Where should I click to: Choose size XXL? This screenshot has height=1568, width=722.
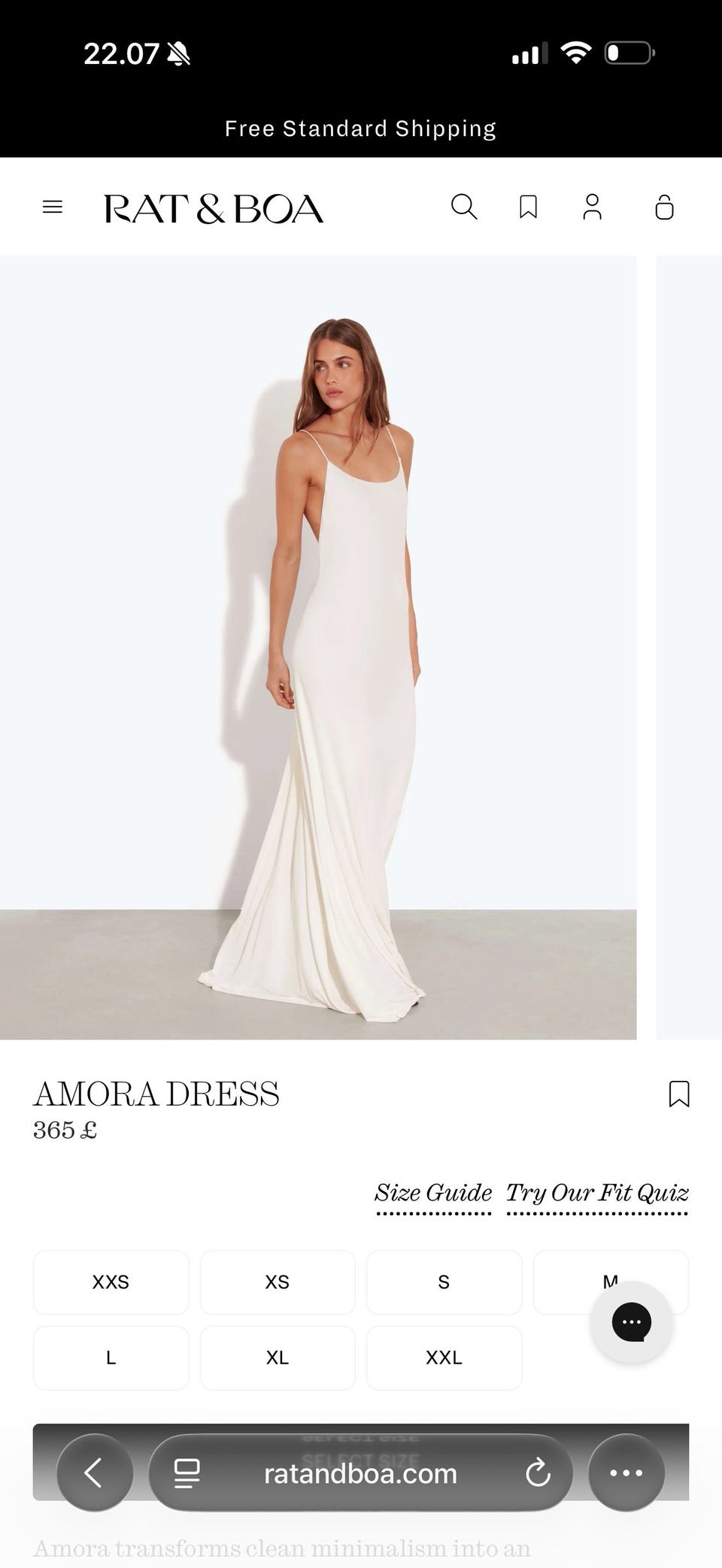pos(444,1358)
